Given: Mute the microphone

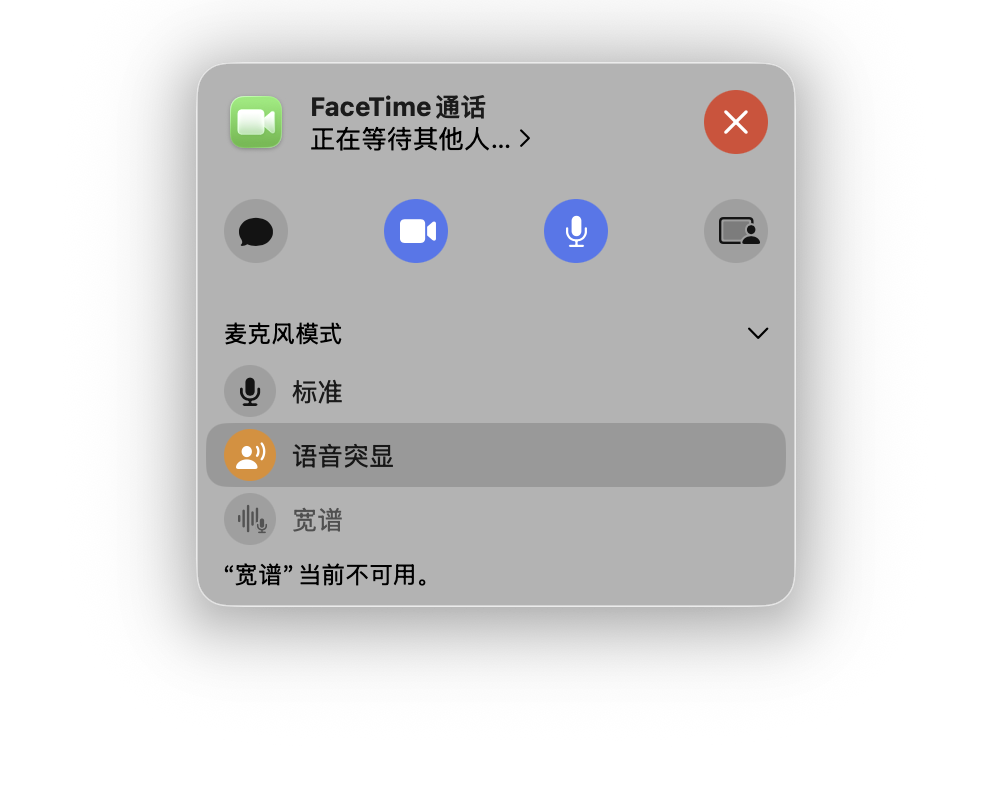Looking at the screenshot, I should click(x=576, y=231).
